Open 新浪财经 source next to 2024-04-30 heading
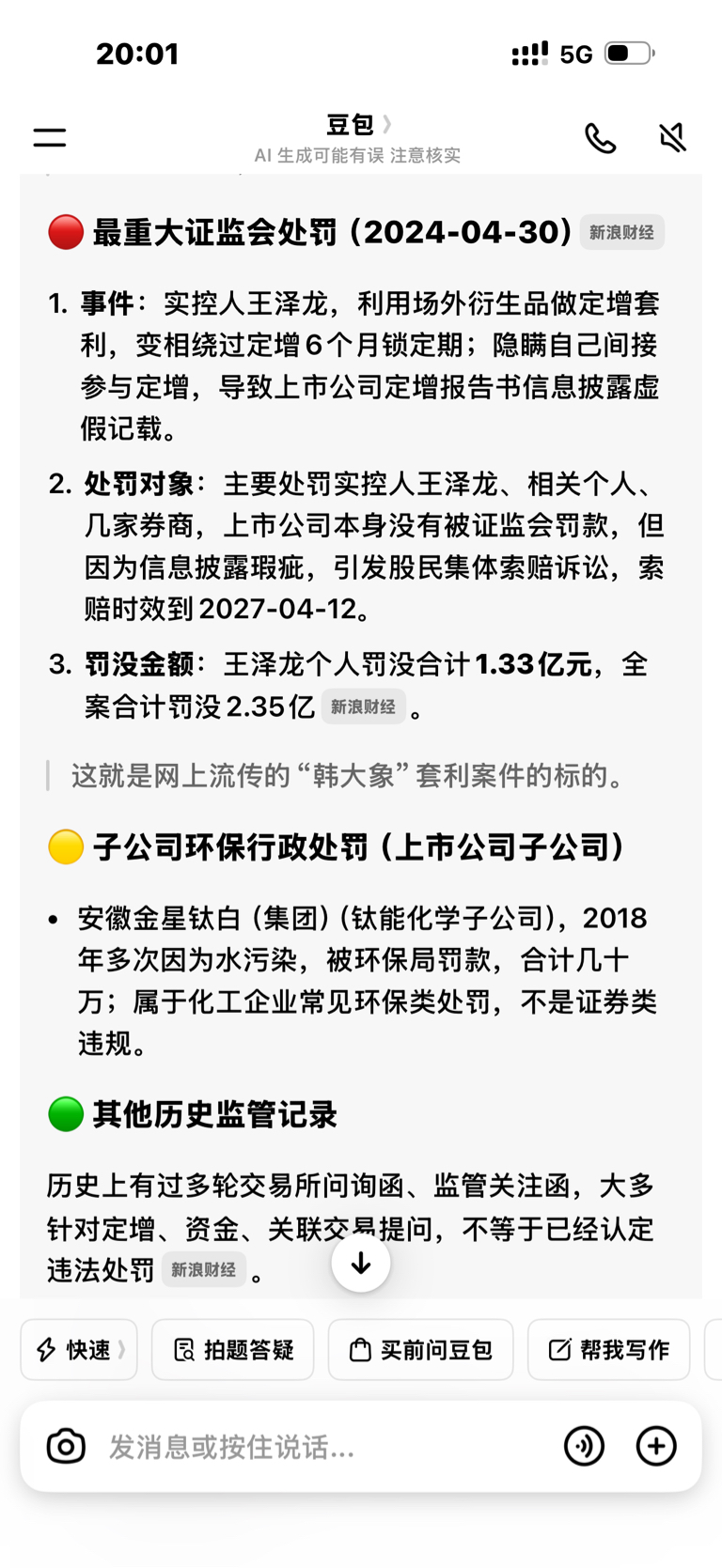The image size is (722, 1568). pyautogui.click(x=621, y=232)
